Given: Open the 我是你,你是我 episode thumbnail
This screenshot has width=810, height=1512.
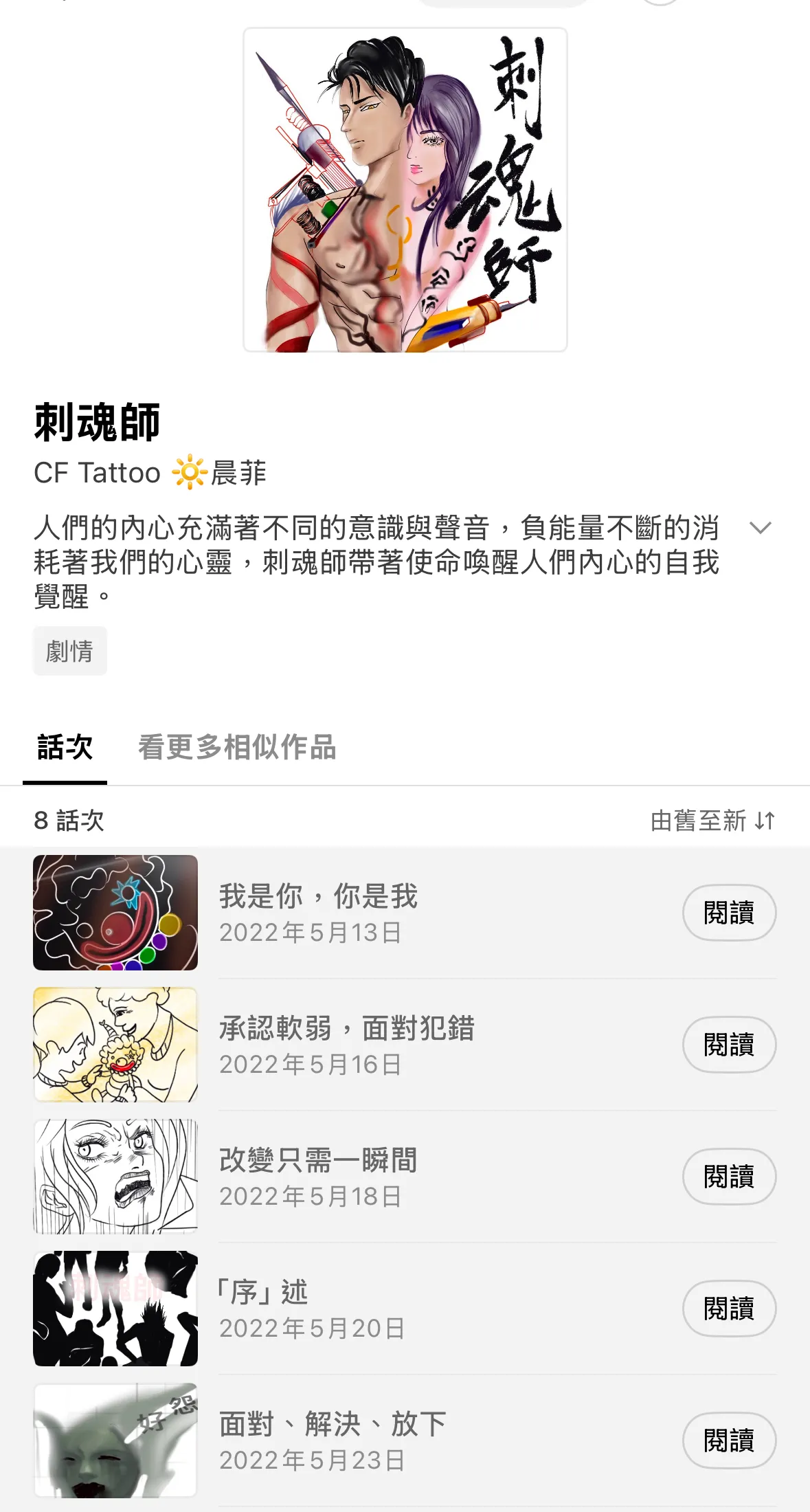Looking at the screenshot, I should coord(115,913).
